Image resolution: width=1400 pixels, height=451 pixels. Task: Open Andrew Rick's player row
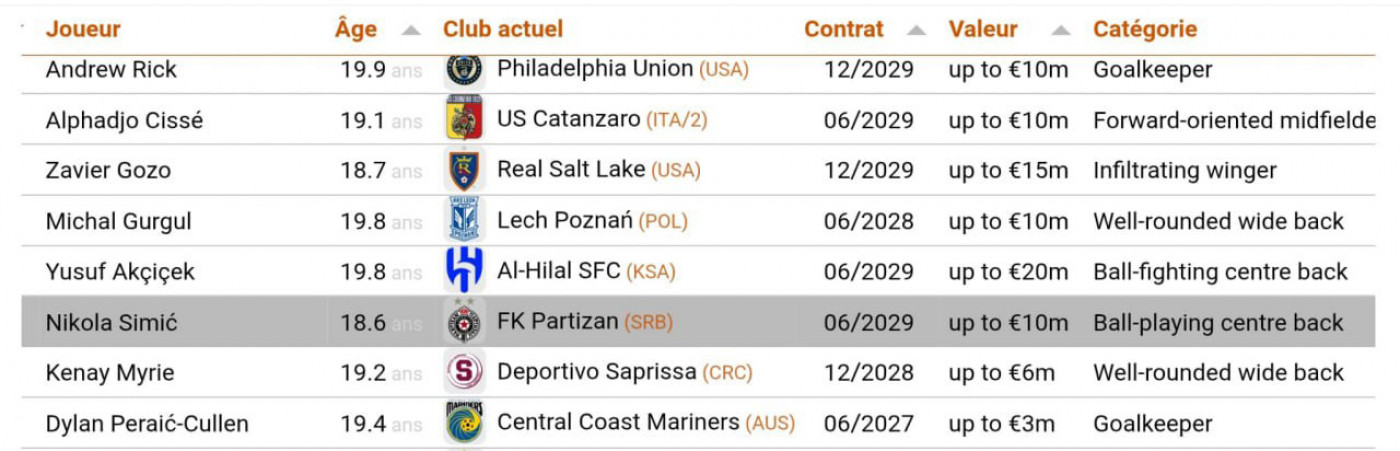[x=111, y=70]
